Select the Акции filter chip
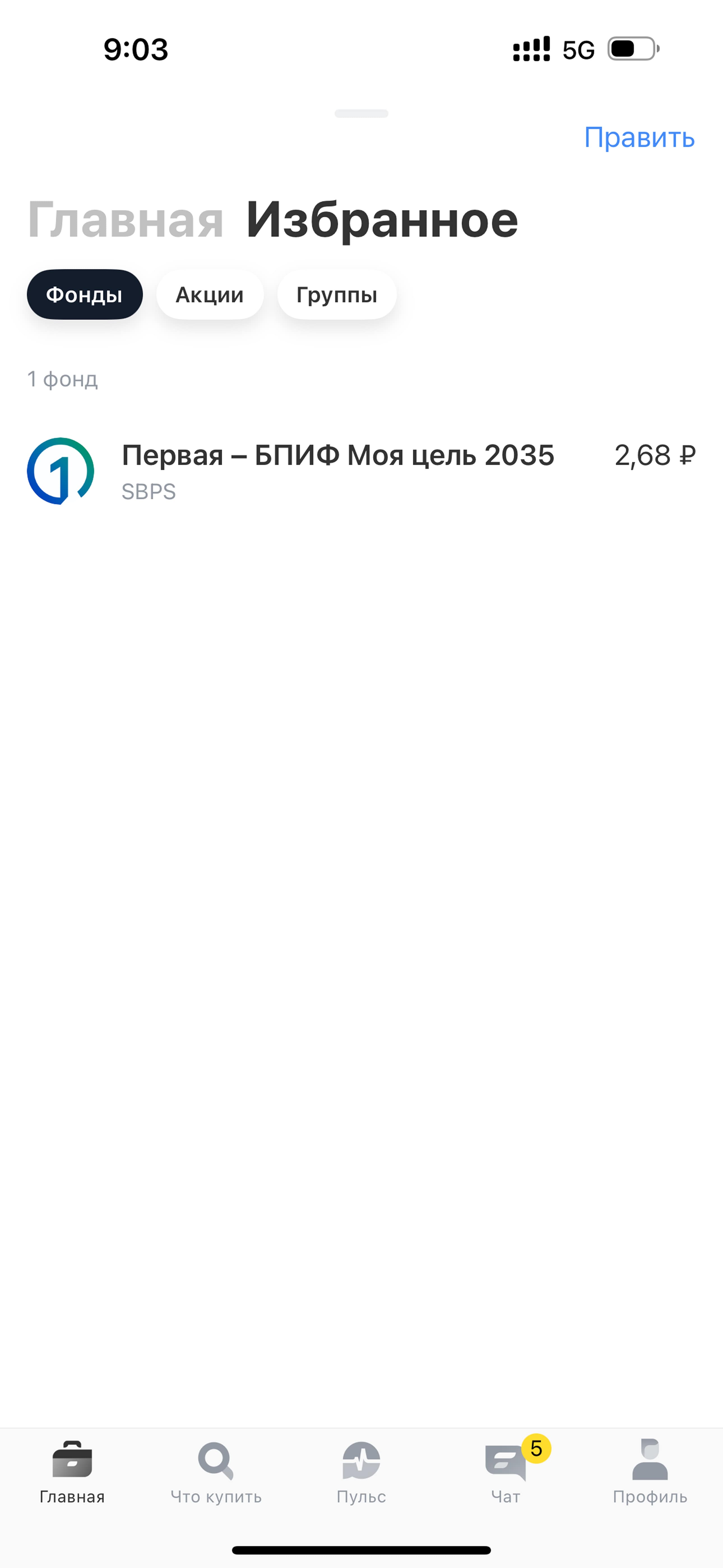Screen dimensions: 723x1568 pos(210,295)
